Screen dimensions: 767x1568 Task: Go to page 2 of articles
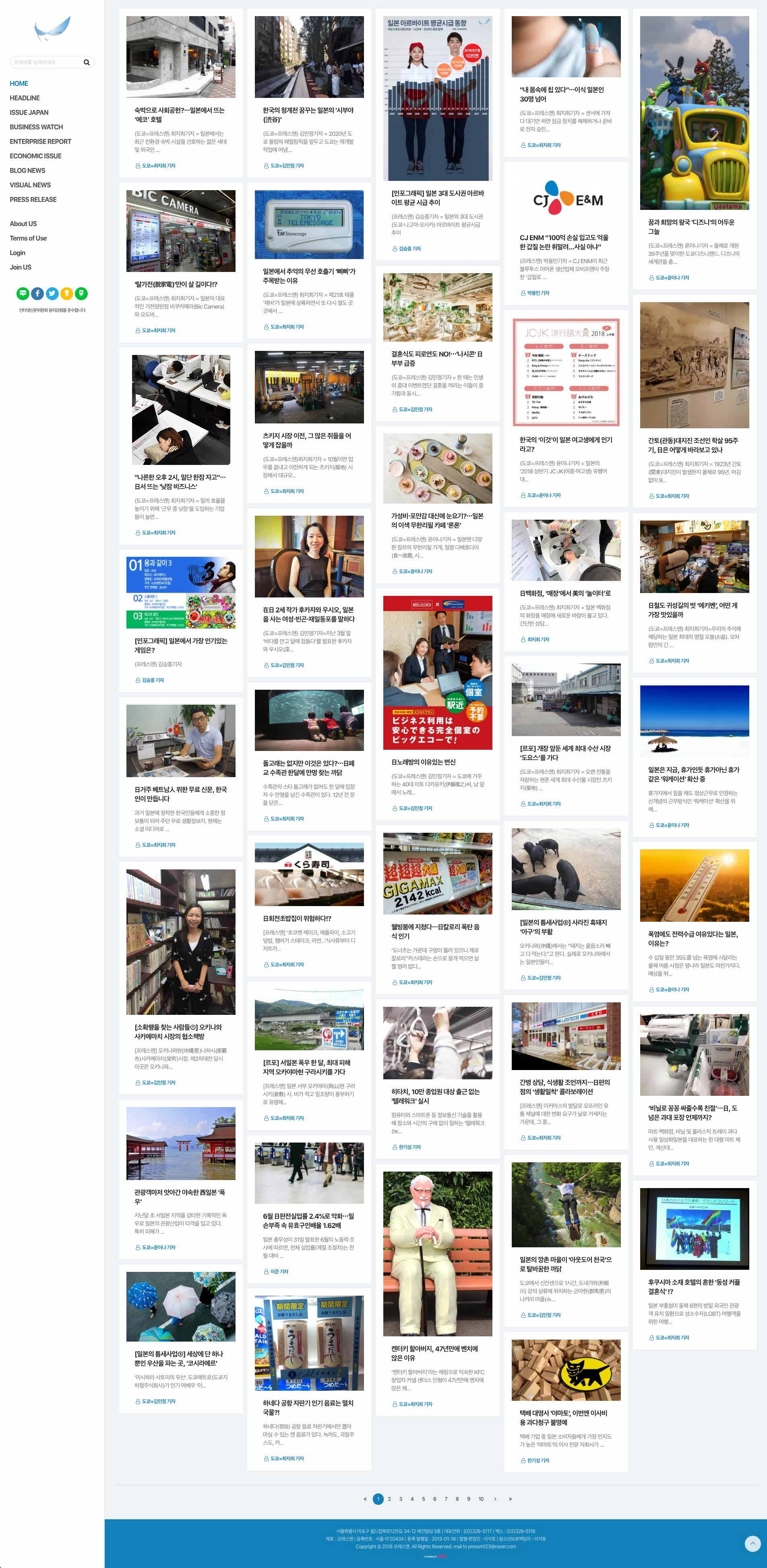tap(389, 1499)
